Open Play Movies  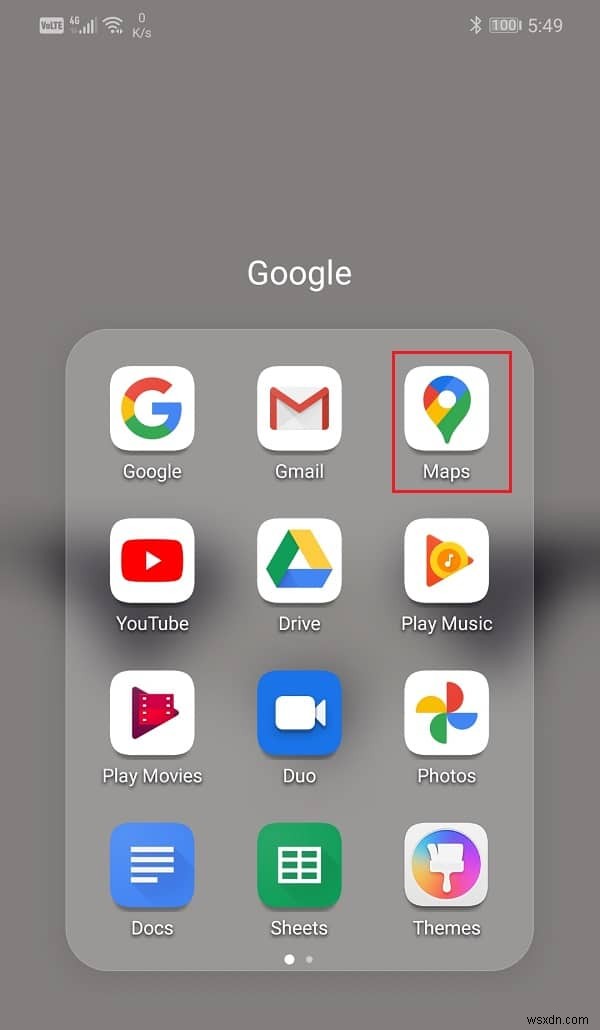coord(152,712)
